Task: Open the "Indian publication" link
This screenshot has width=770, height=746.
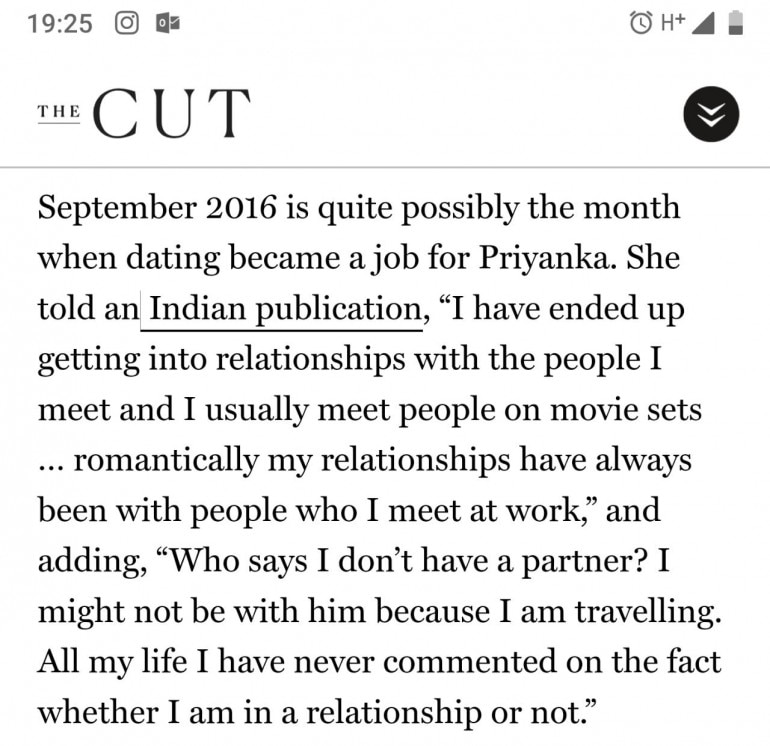Action: [x=282, y=309]
